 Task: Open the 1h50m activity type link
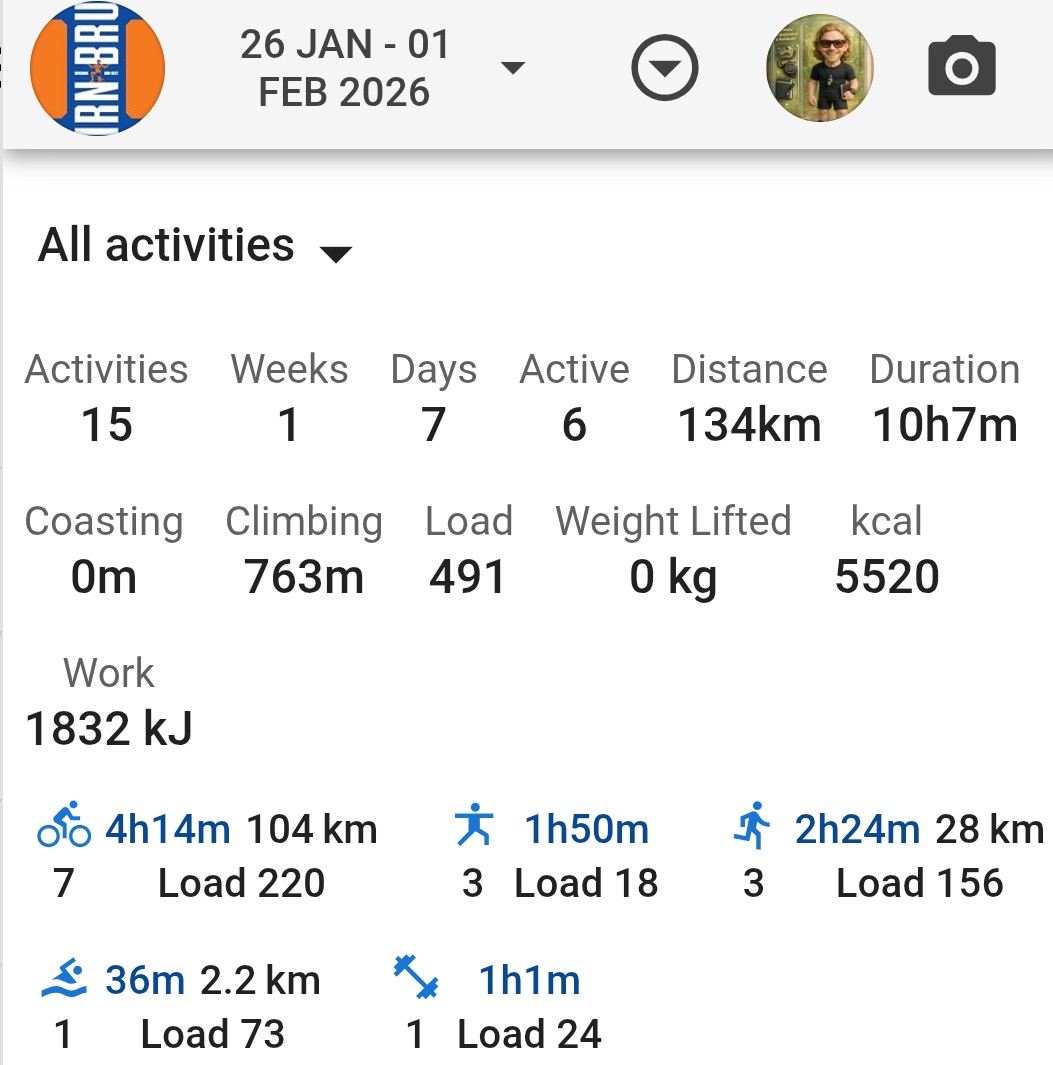(x=586, y=830)
